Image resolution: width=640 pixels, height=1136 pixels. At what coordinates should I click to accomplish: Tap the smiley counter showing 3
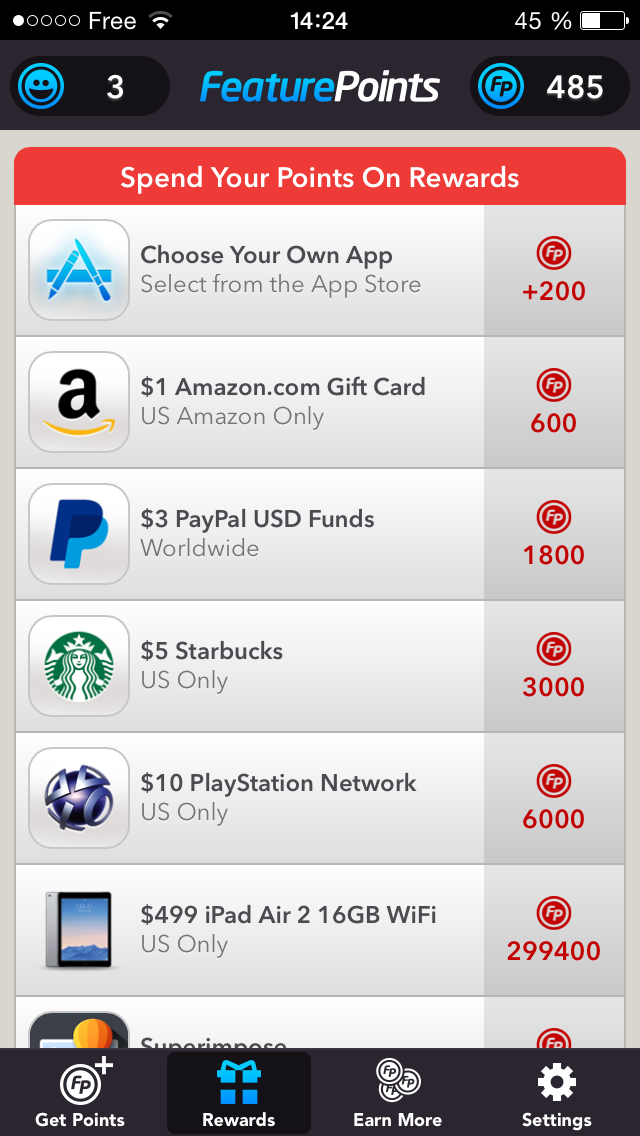90,86
